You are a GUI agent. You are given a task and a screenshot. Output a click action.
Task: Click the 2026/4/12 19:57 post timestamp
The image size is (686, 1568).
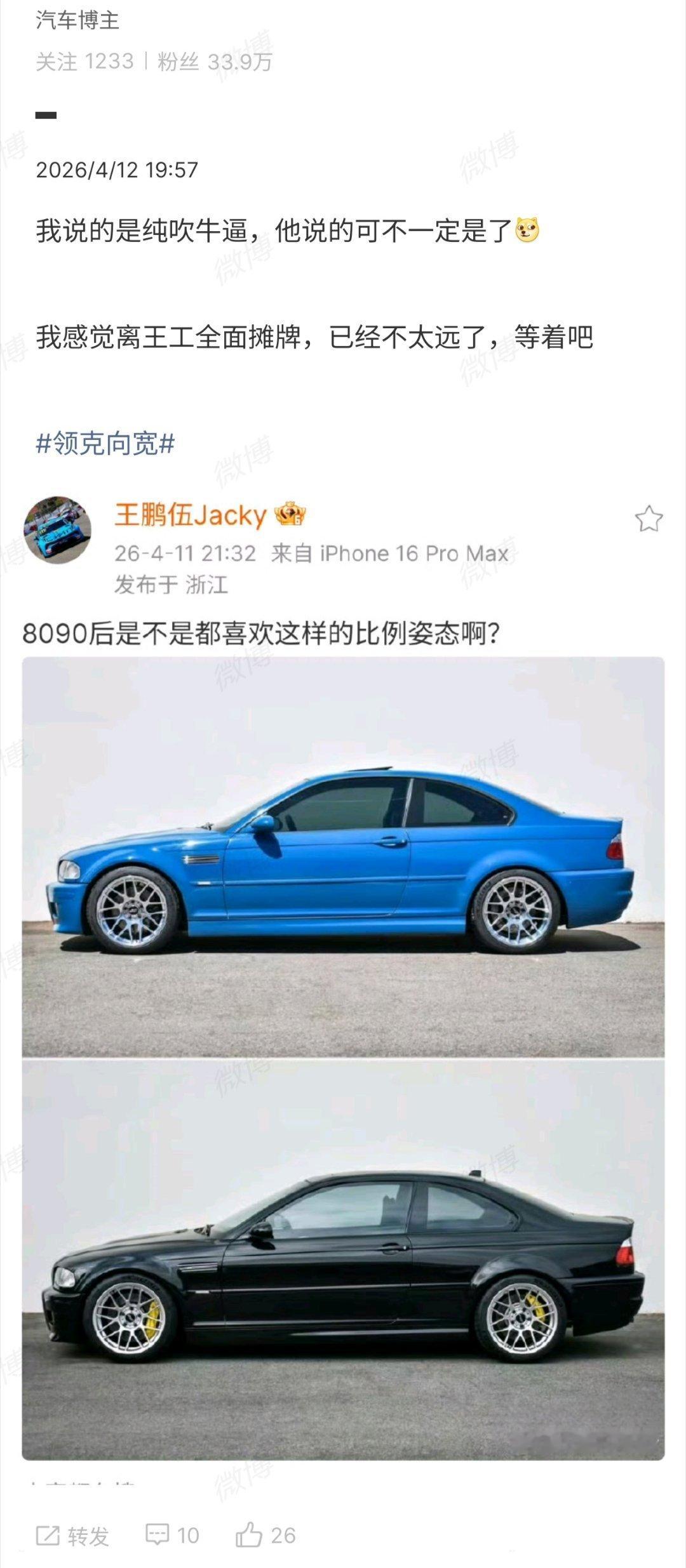click(116, 169)
